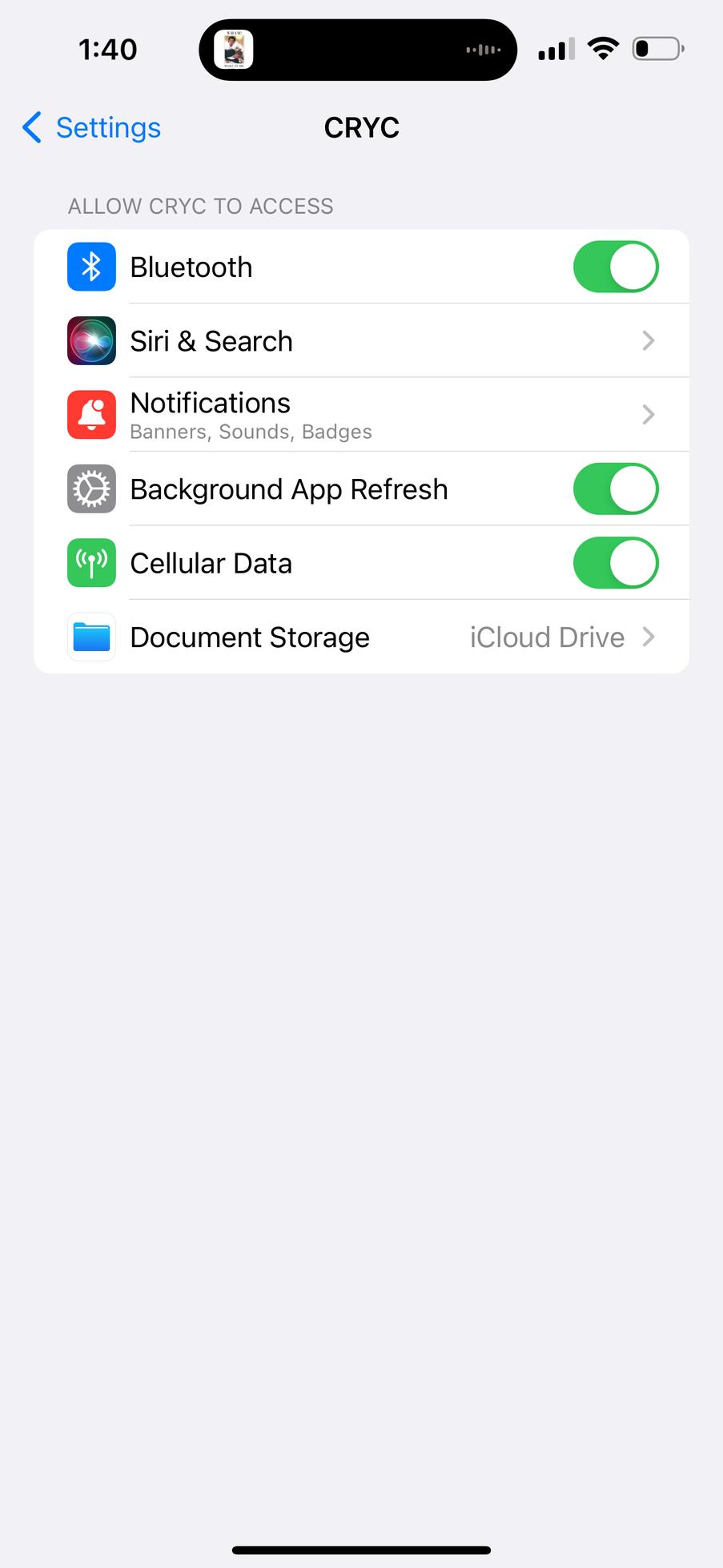Screen dimensions: 723x1568
Task: Open Siri & Search settings
Action: [360, 341]
